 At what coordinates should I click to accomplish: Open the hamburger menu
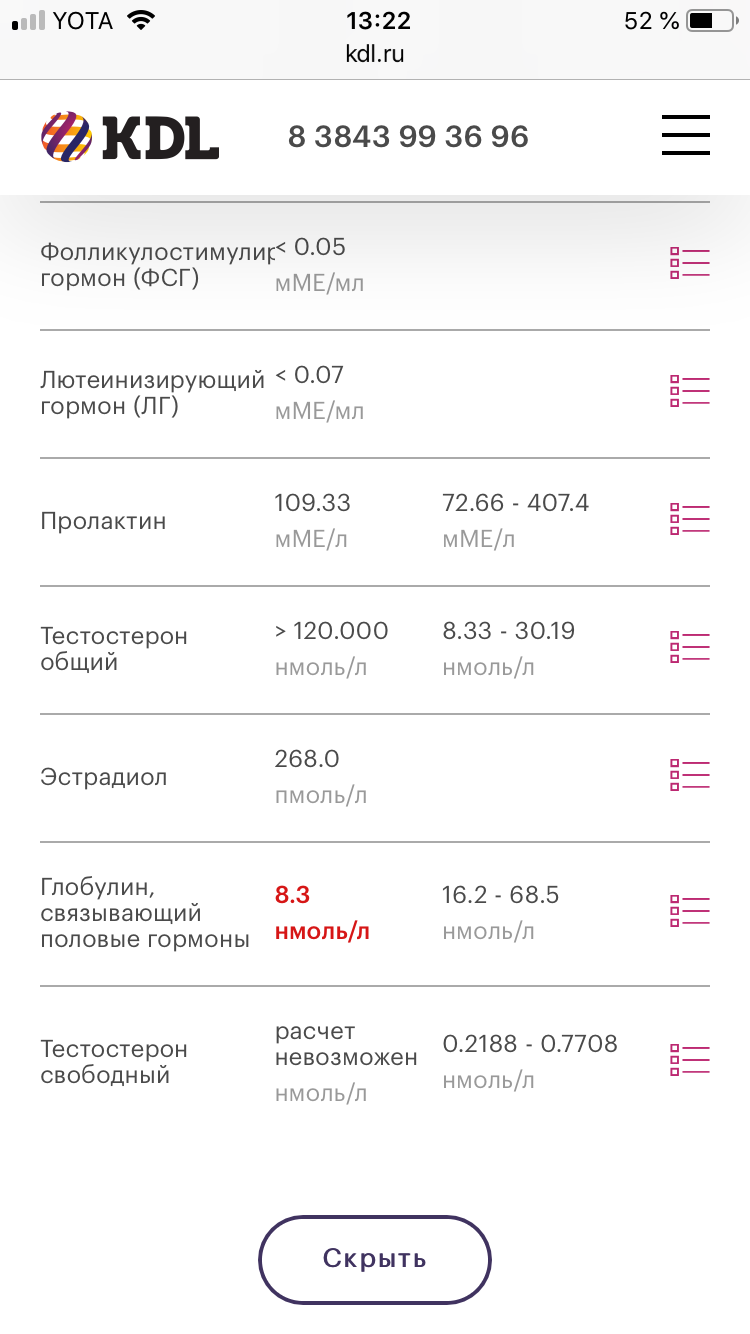pyautogui.click(x=686, y=135)
